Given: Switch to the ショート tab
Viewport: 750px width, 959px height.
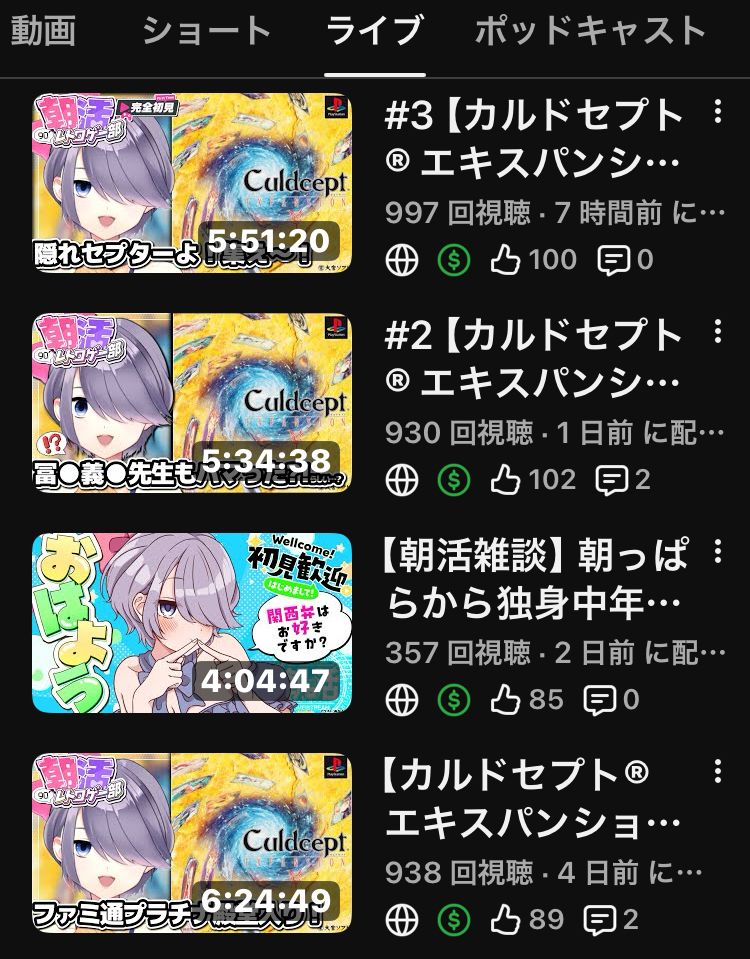Looking at the screenshot, I should (x=206, y=32).
